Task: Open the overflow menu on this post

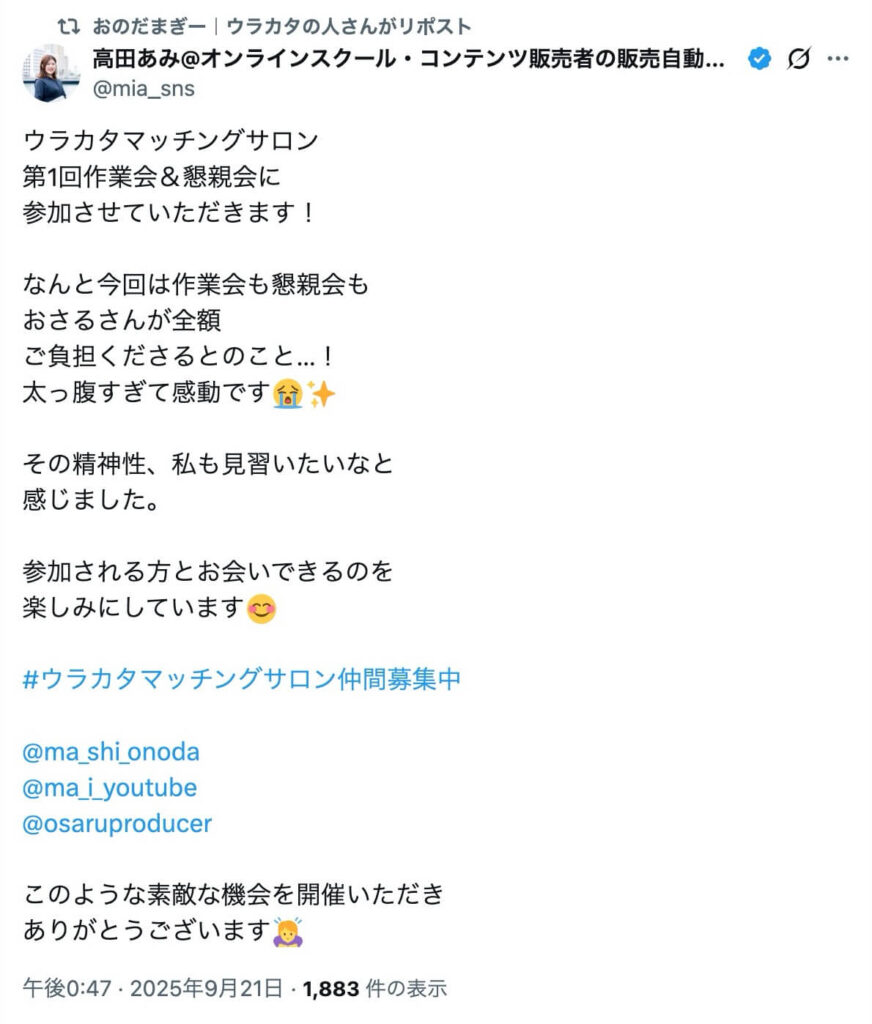Action: coord(838,59)
